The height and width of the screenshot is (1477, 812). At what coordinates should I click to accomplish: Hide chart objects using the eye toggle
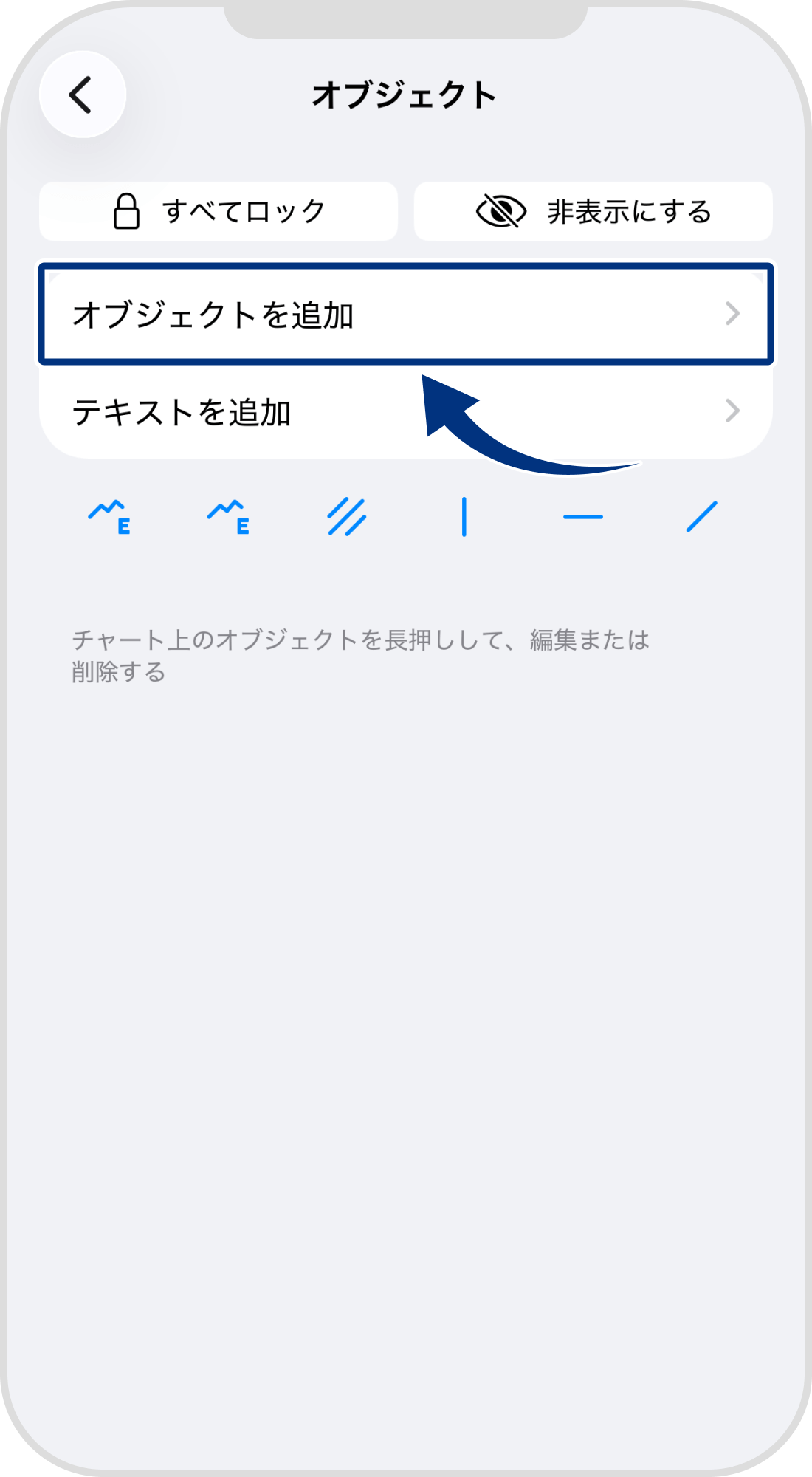(592, 212)
